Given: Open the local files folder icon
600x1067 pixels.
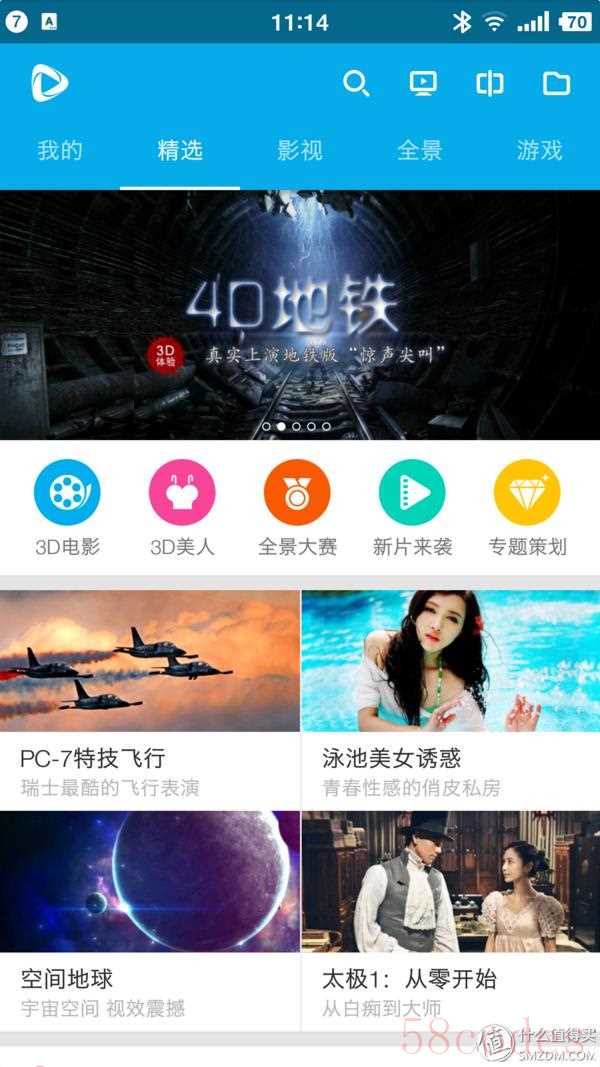Looking at the screenshot, I should point(556,83).
